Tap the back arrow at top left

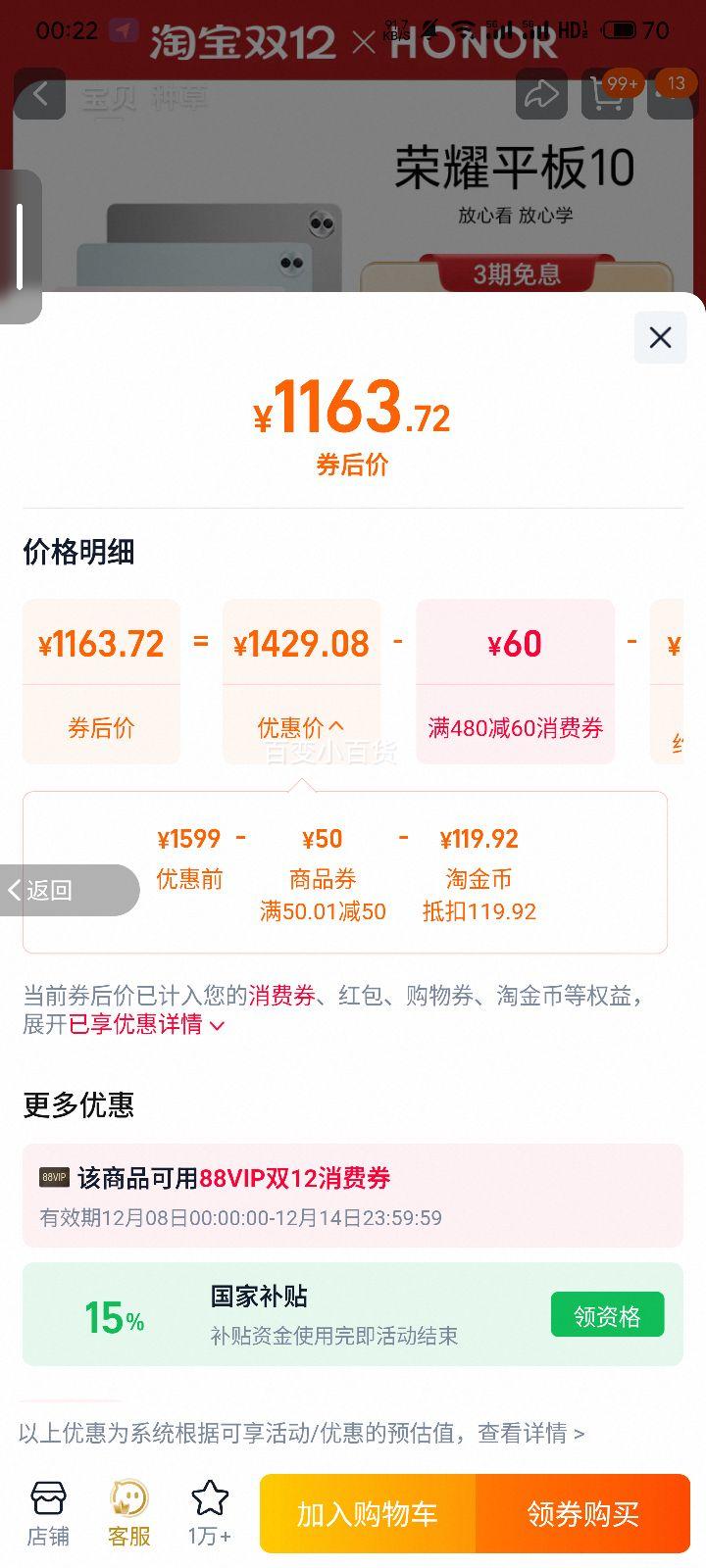click(39, 95)
